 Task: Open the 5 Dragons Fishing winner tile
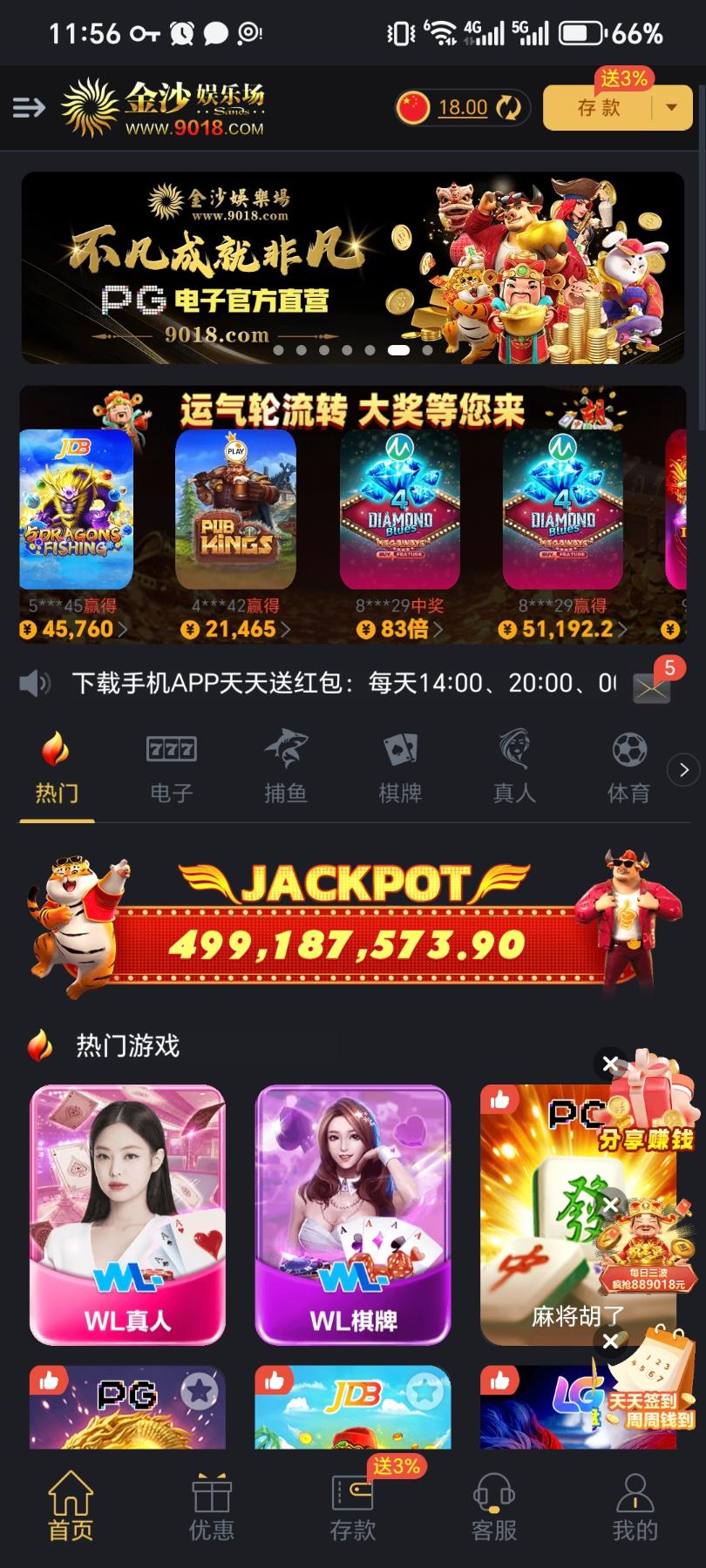(76, 510)
